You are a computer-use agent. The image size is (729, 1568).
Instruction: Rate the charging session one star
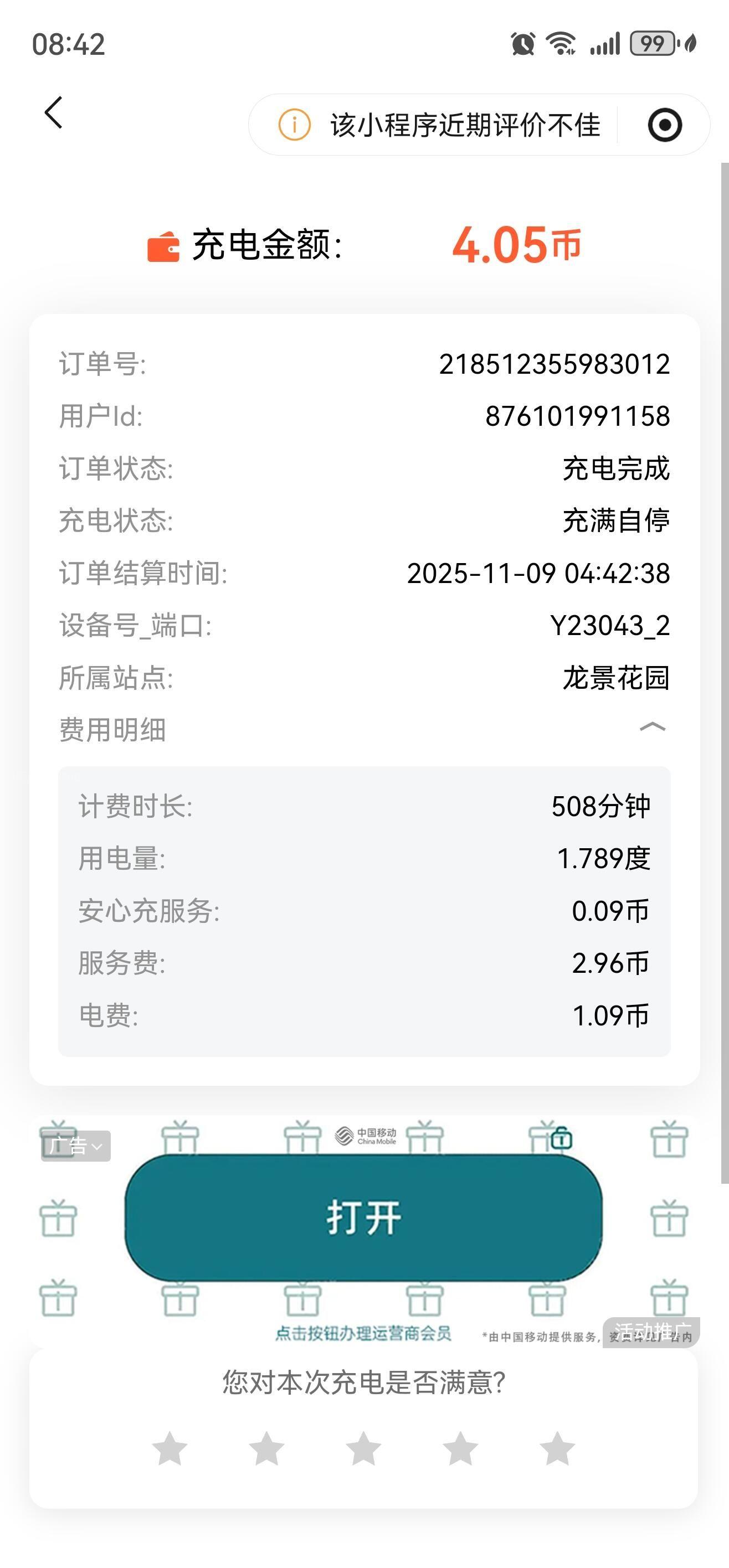click(x=170, y=1448)
